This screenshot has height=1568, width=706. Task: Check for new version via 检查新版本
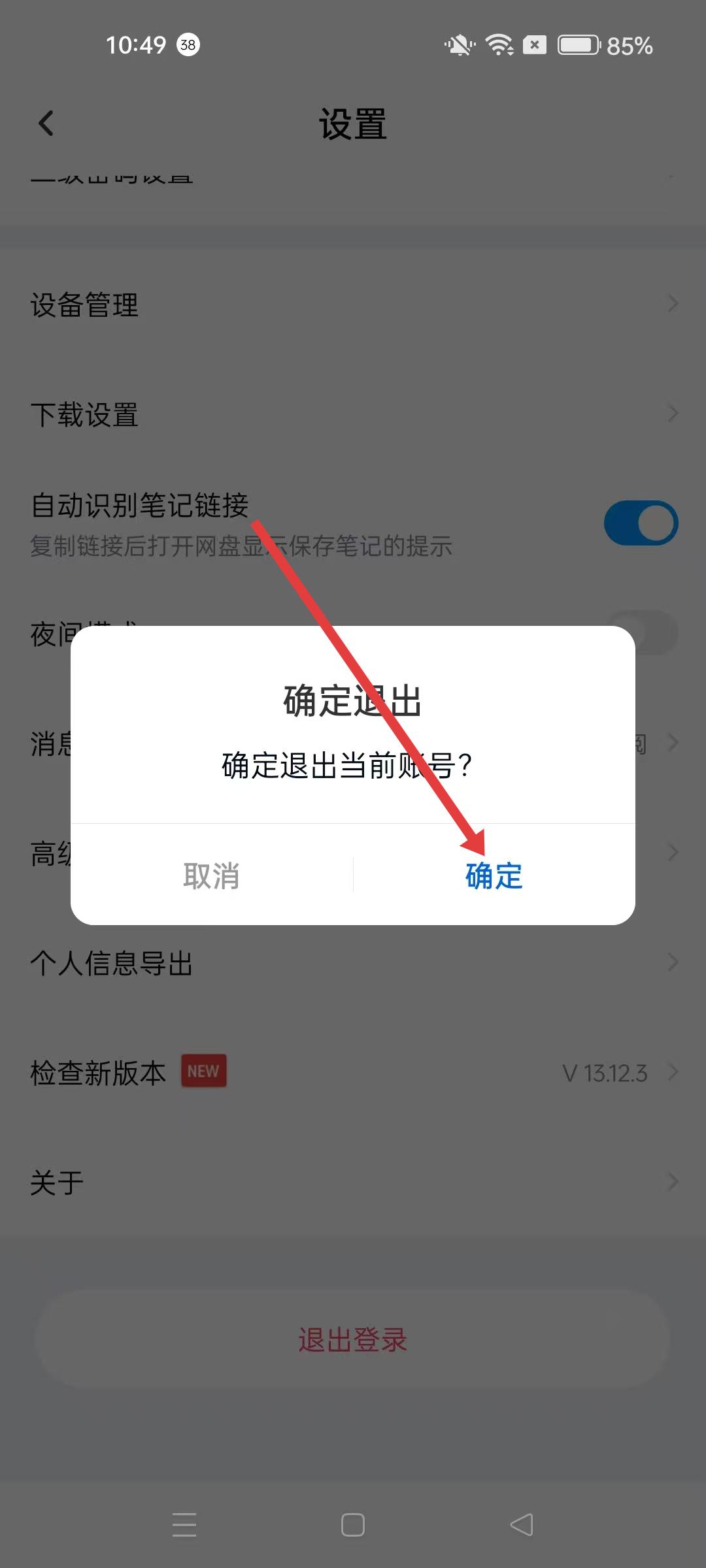click(x=353, y=1073)
